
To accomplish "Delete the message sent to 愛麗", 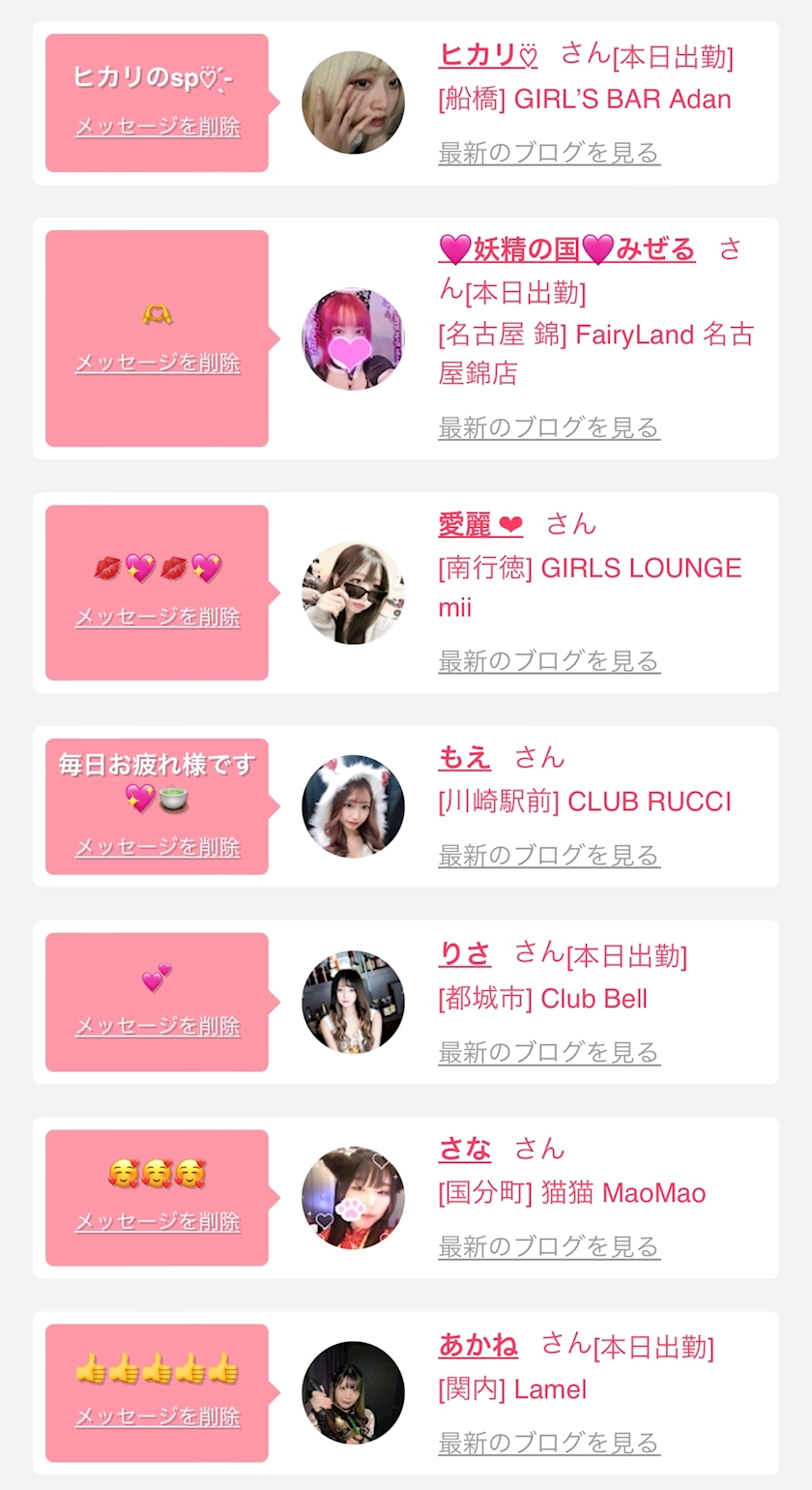I will pyautogui.click(x=158, y=617).
